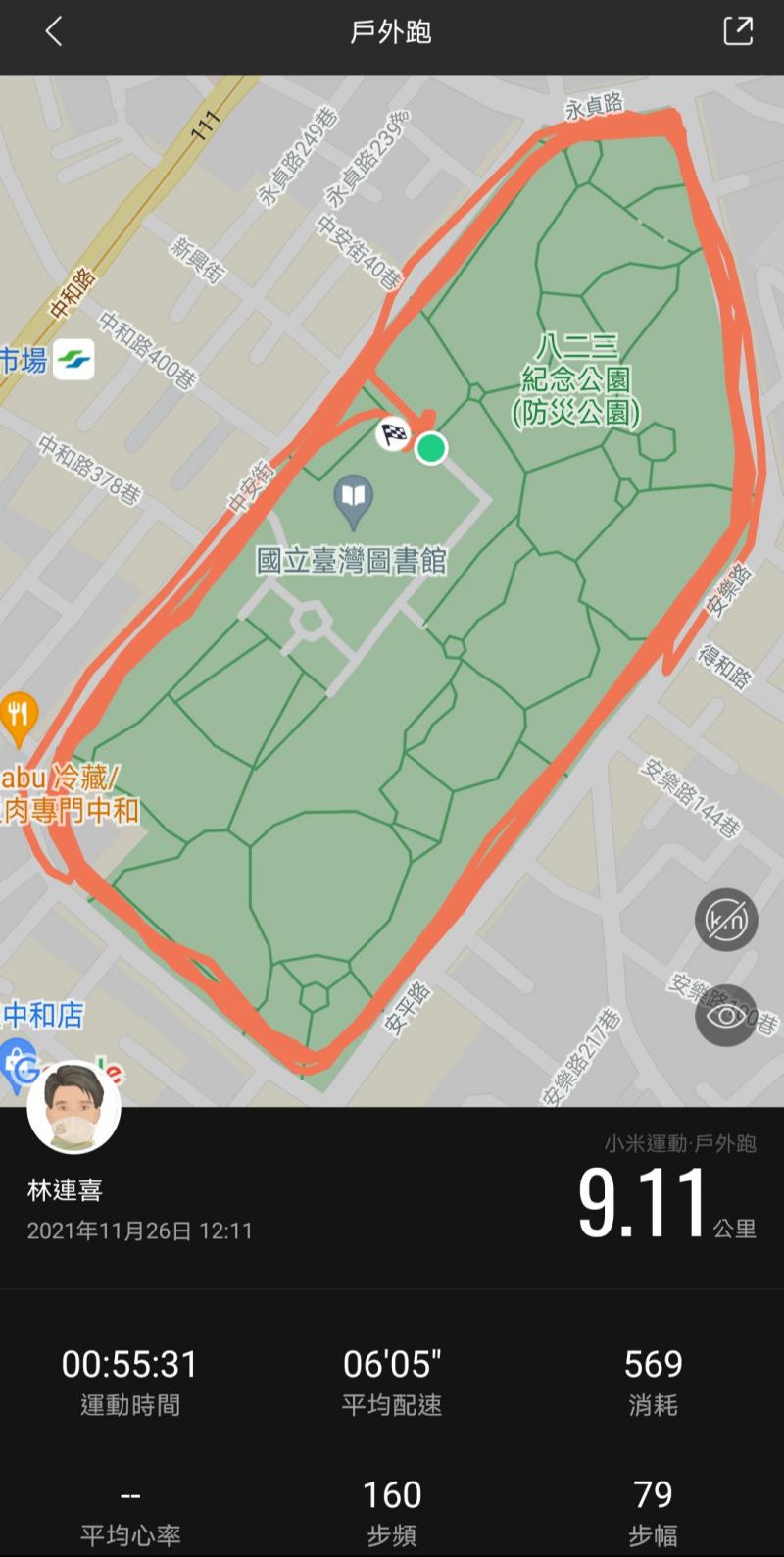Go back from the outdoor run screen

54,32
